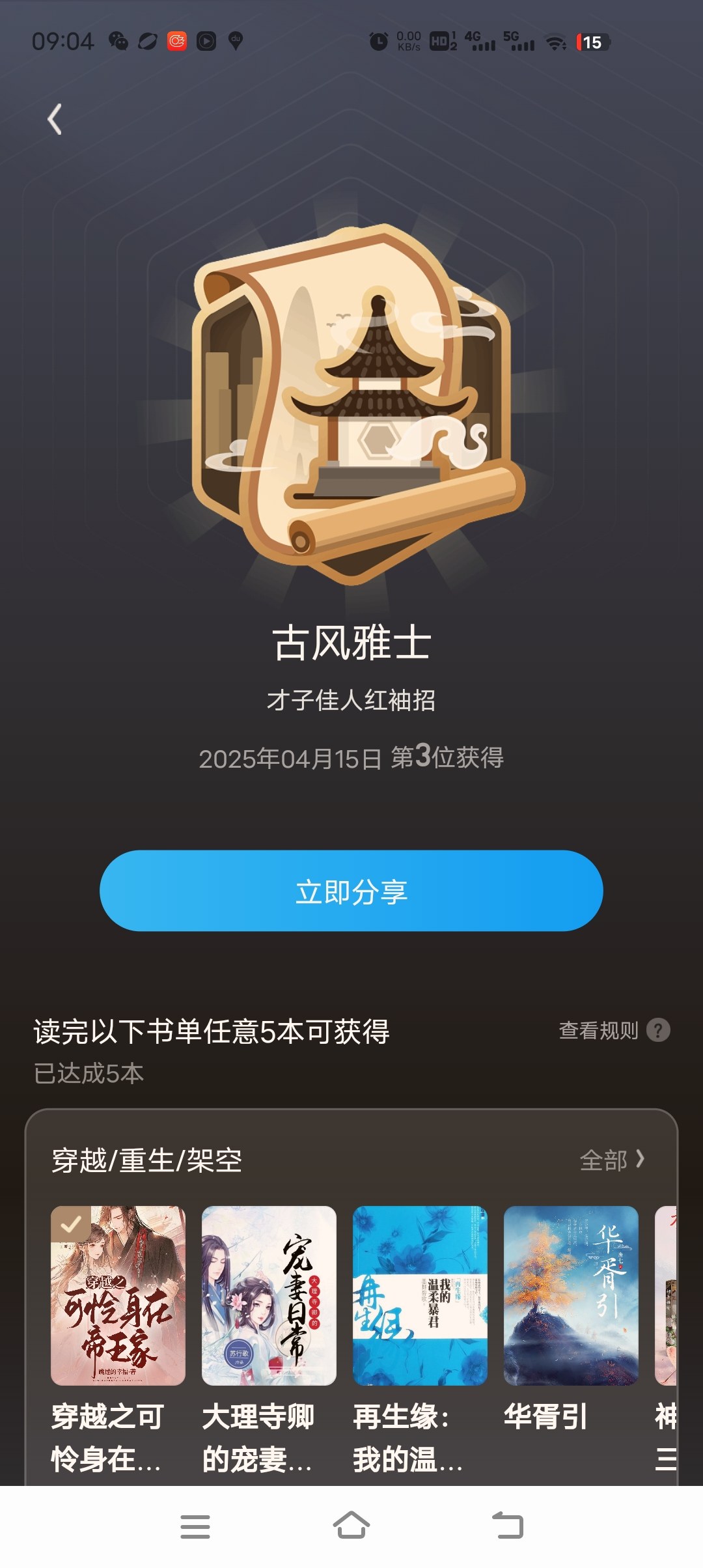Open 全部 for 穿越/重生/架空 books
The image size is (703, 1568).
coord(612,1160)
